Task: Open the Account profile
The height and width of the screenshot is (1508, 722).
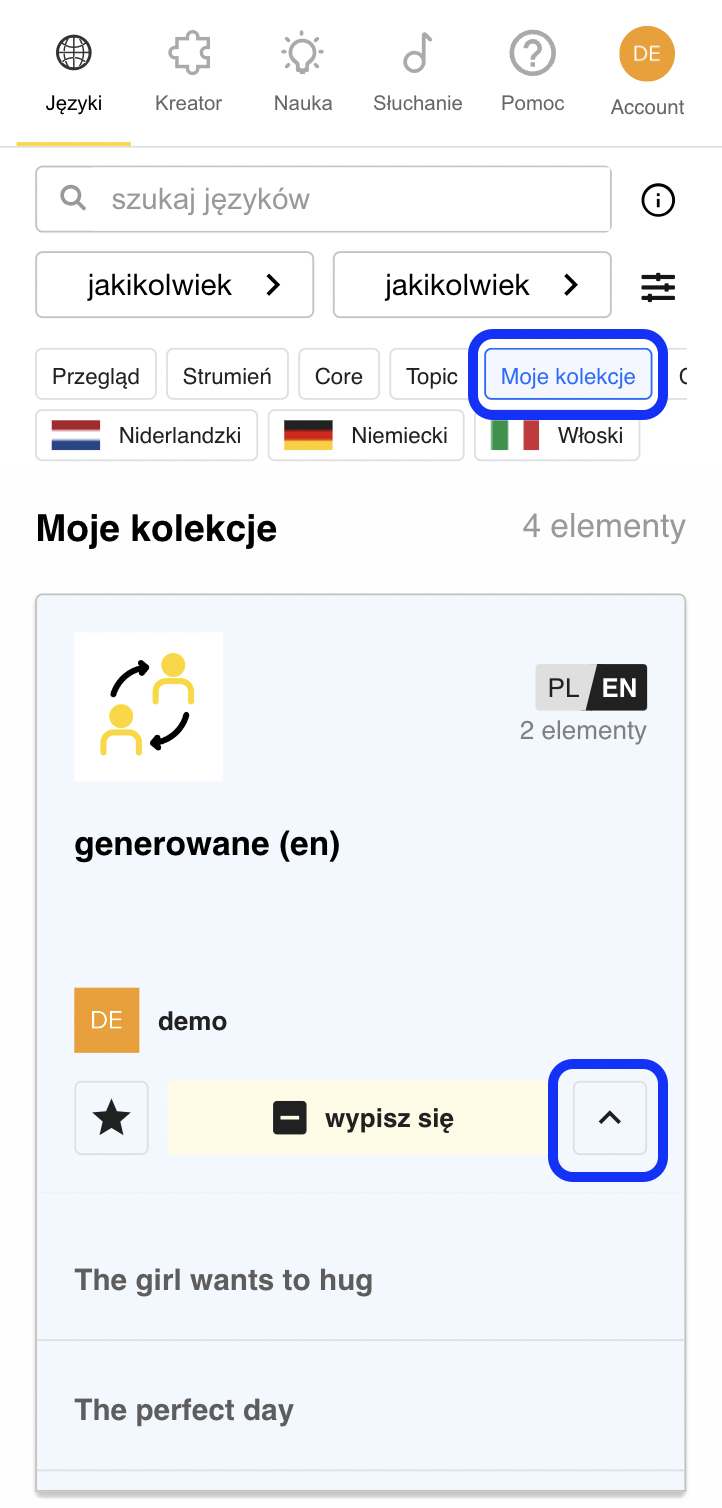Action: [x=648, y=73]
